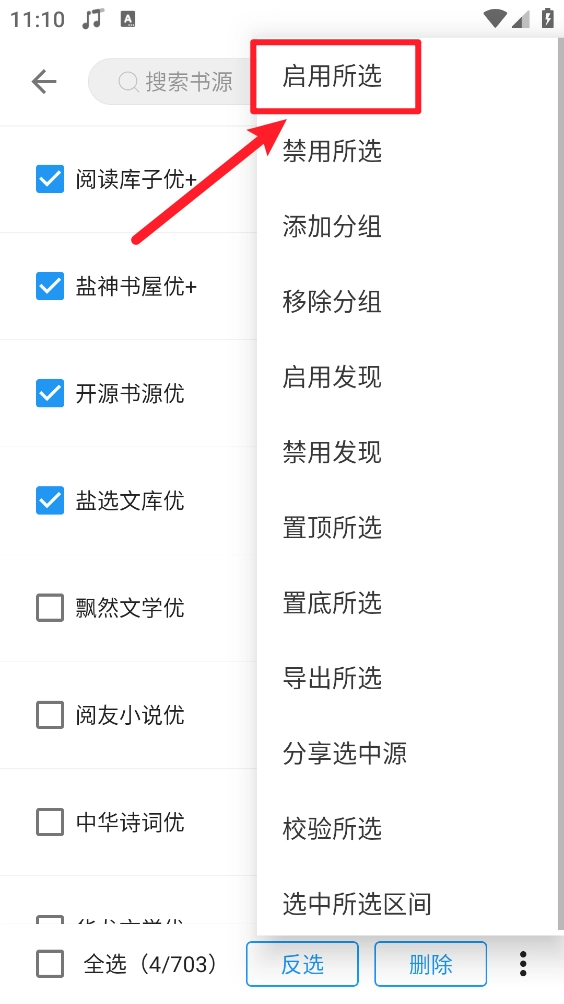This screenshot has height=1004, width=564.
Task: Tap 禁用发现 menu item
Action: pyautogui.click(x=332, y=452)
